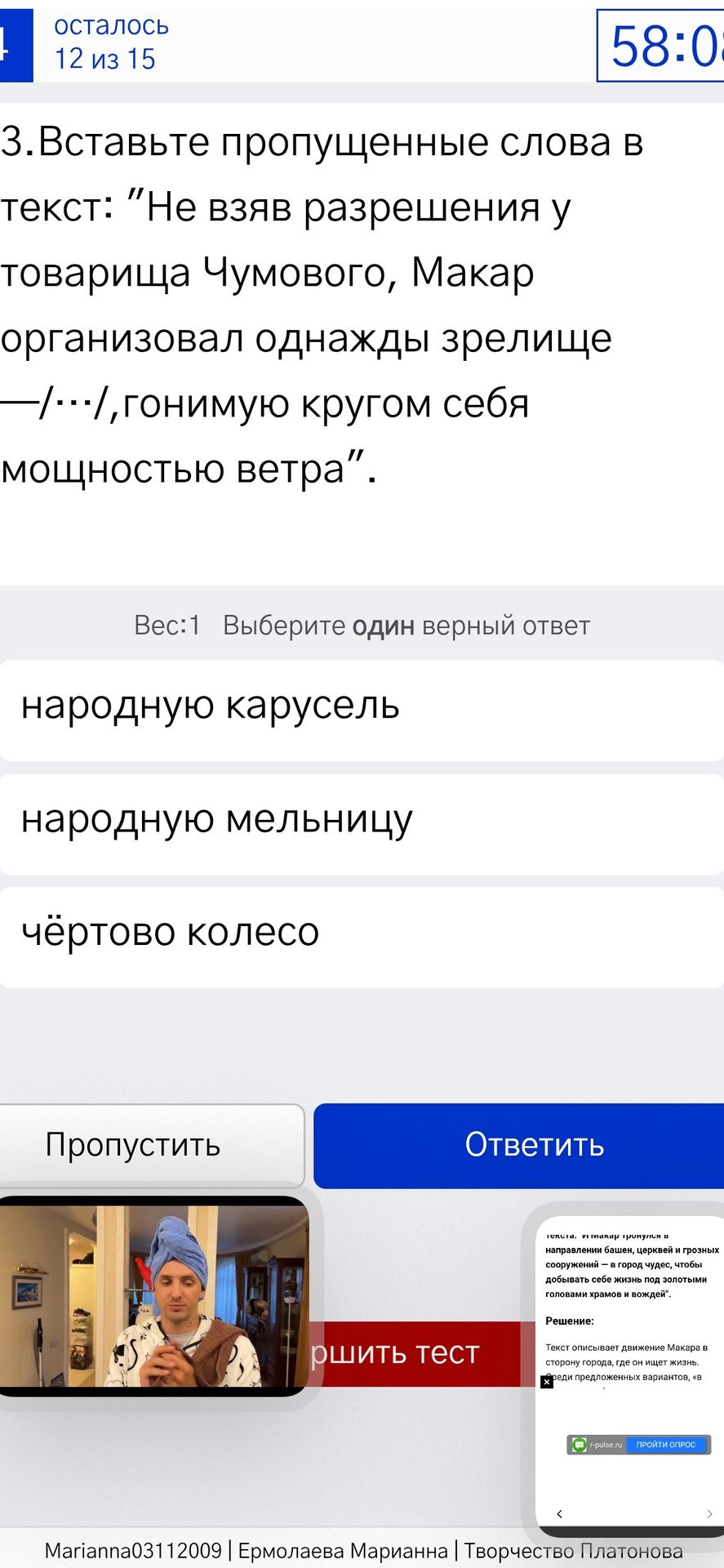
Task: Open the picture-in-picture video window
Action: (154, 1296)
